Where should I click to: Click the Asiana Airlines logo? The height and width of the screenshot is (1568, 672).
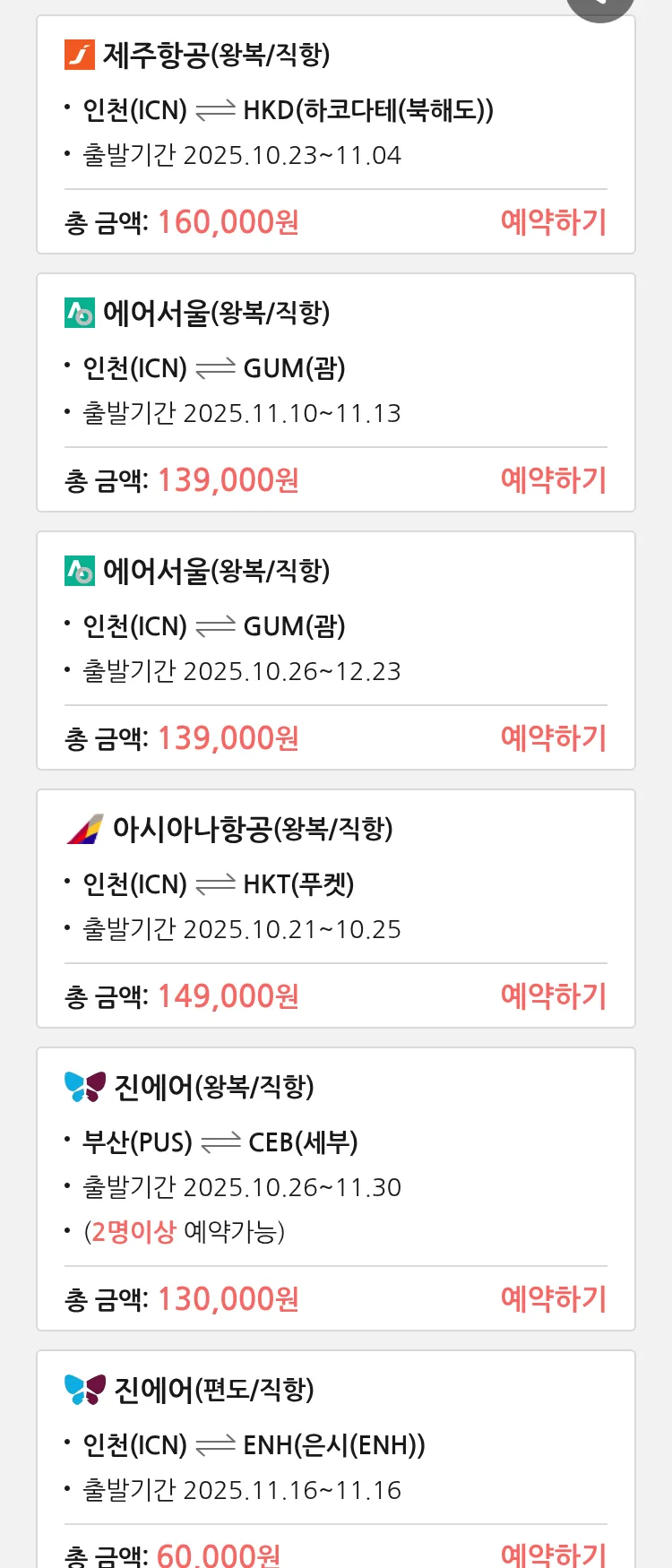(x=84, y=829)
